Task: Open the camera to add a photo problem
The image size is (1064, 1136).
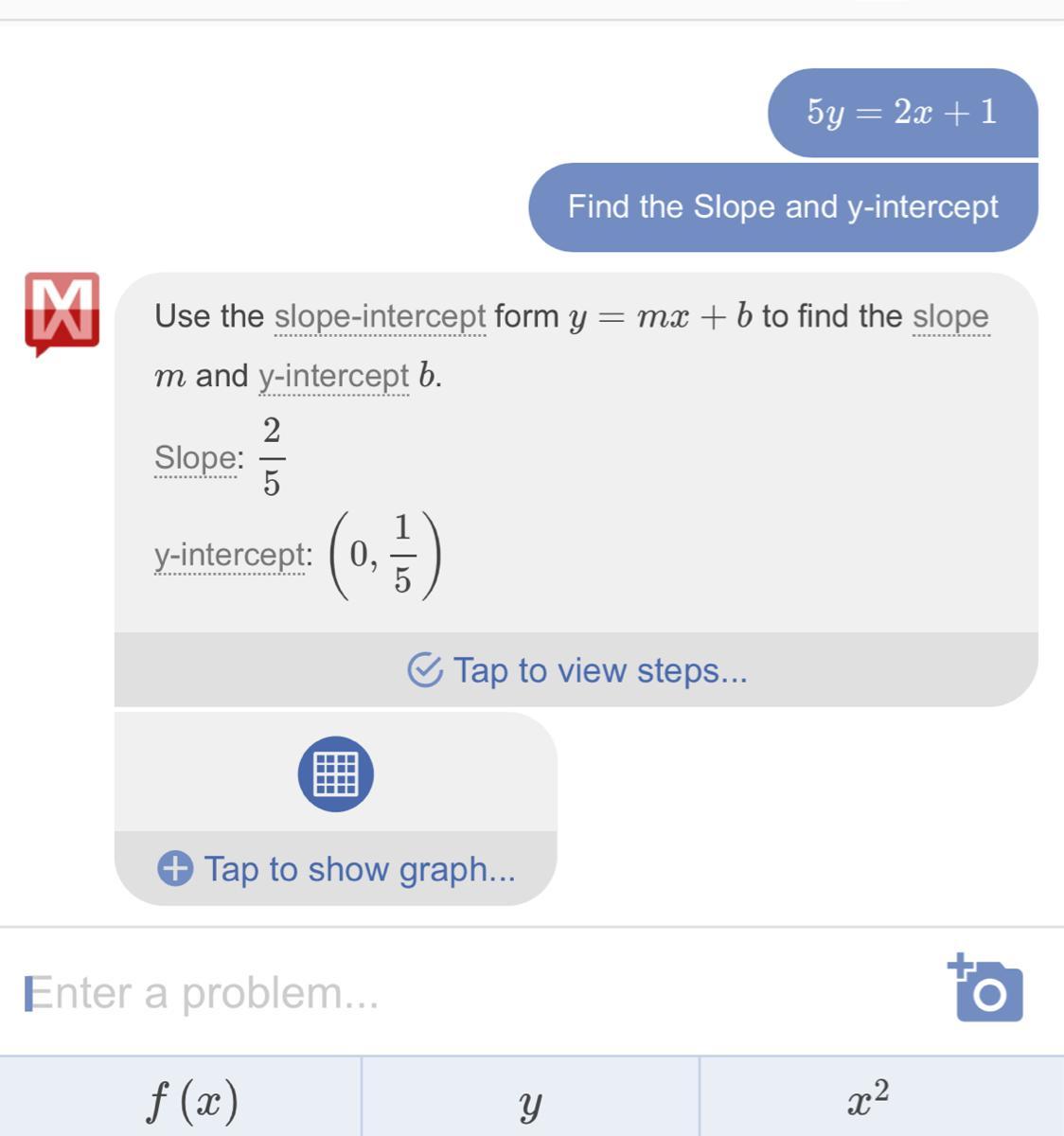Action: pyautogui.click(x=985, y=988)
